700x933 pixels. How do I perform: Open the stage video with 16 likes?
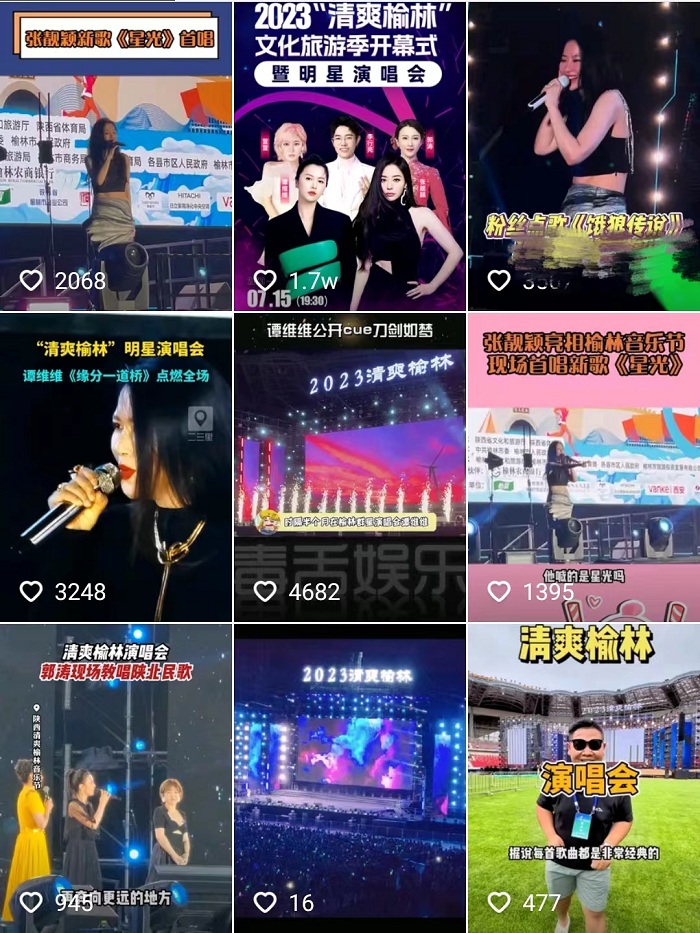[350, 780]
